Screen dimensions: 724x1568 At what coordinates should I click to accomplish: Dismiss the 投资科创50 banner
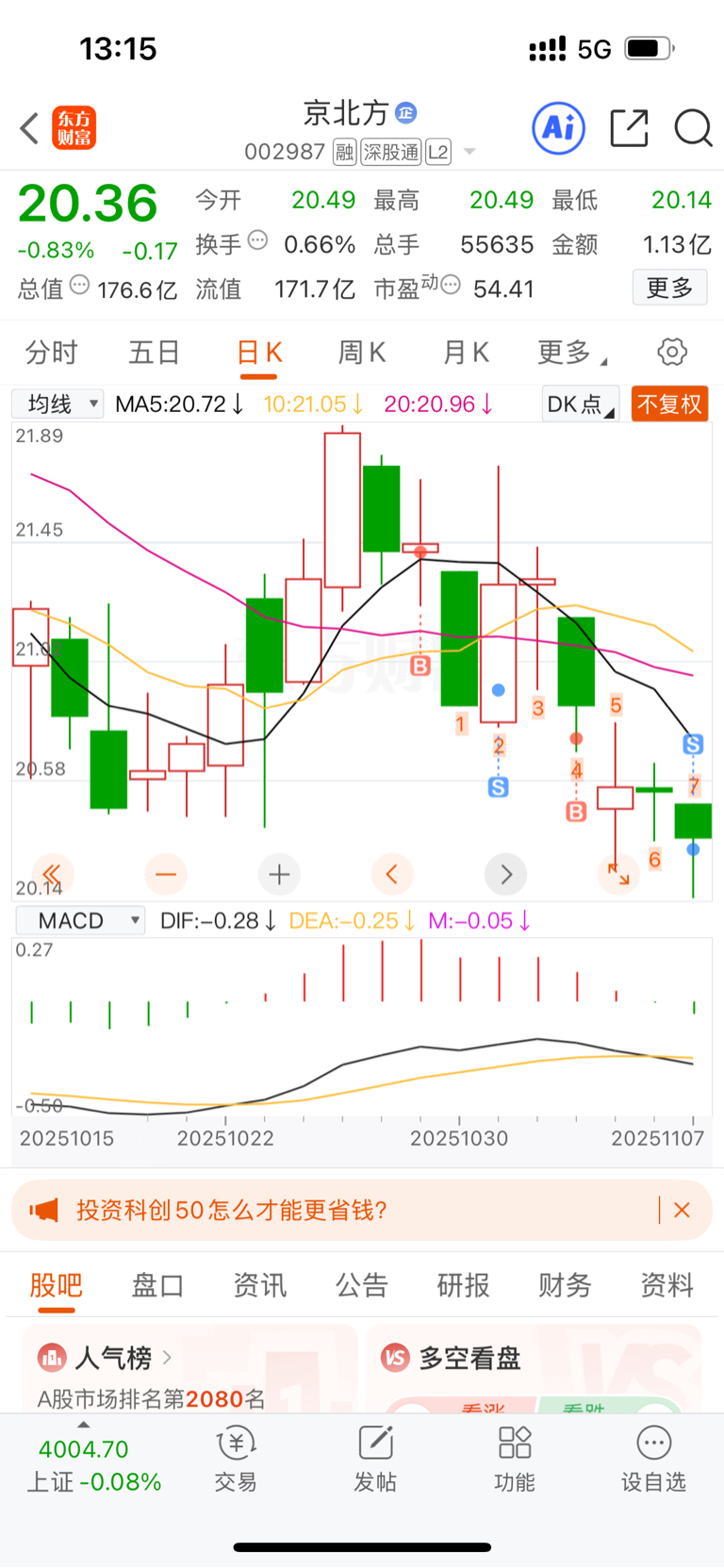pos(683,1210)
